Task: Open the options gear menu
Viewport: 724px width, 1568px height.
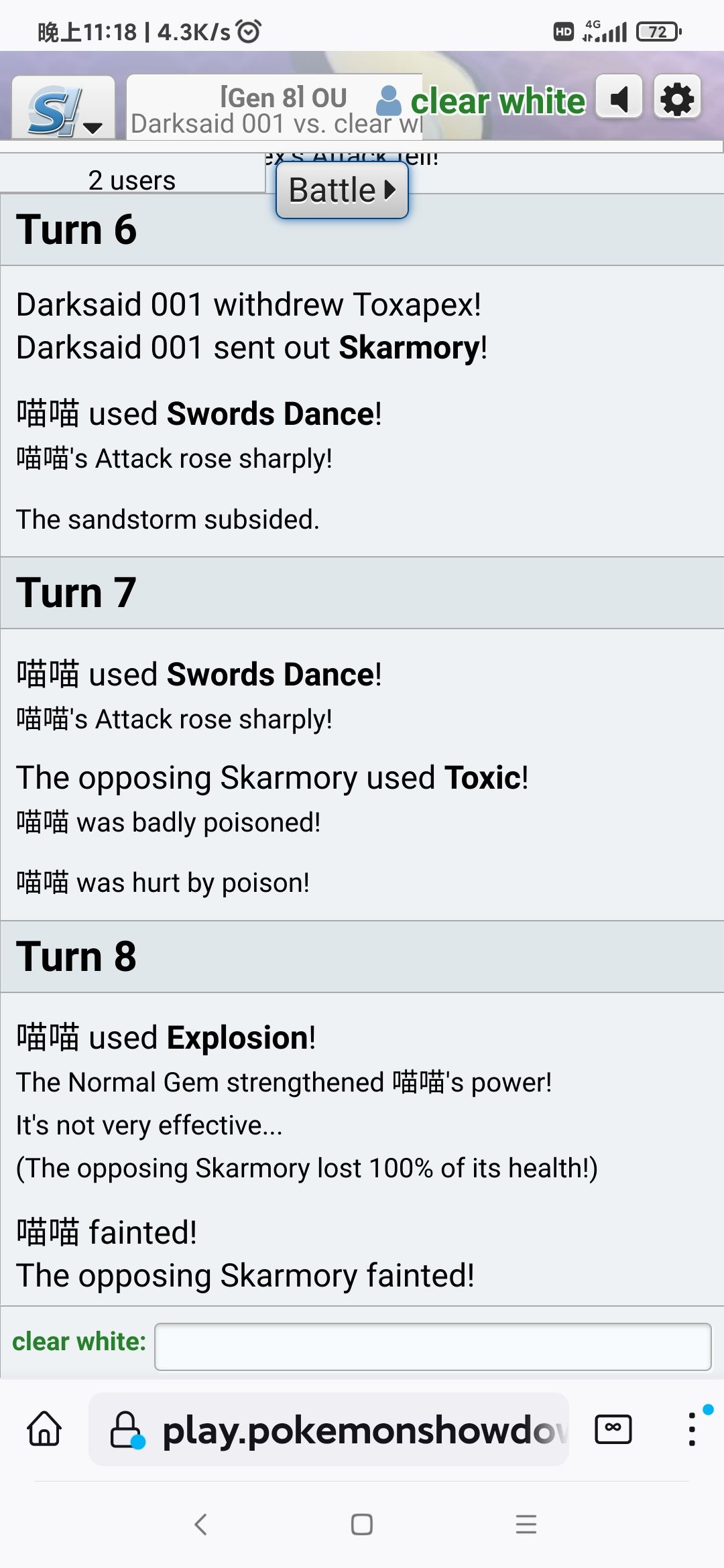Action: pyautogui.click(x=677, y=99)
